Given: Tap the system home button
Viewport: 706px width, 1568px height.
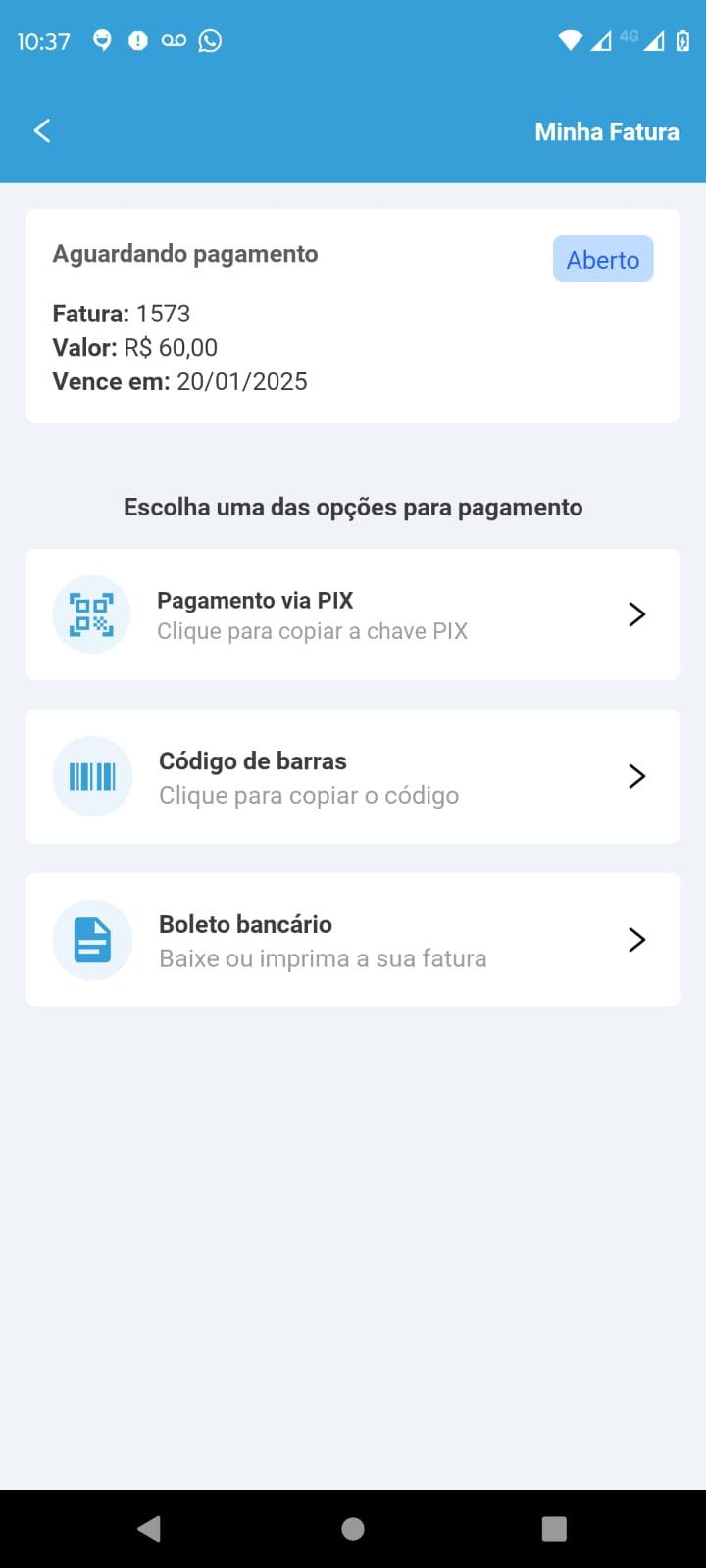Looking at the screenshot, I should (x=353, y=1529).
